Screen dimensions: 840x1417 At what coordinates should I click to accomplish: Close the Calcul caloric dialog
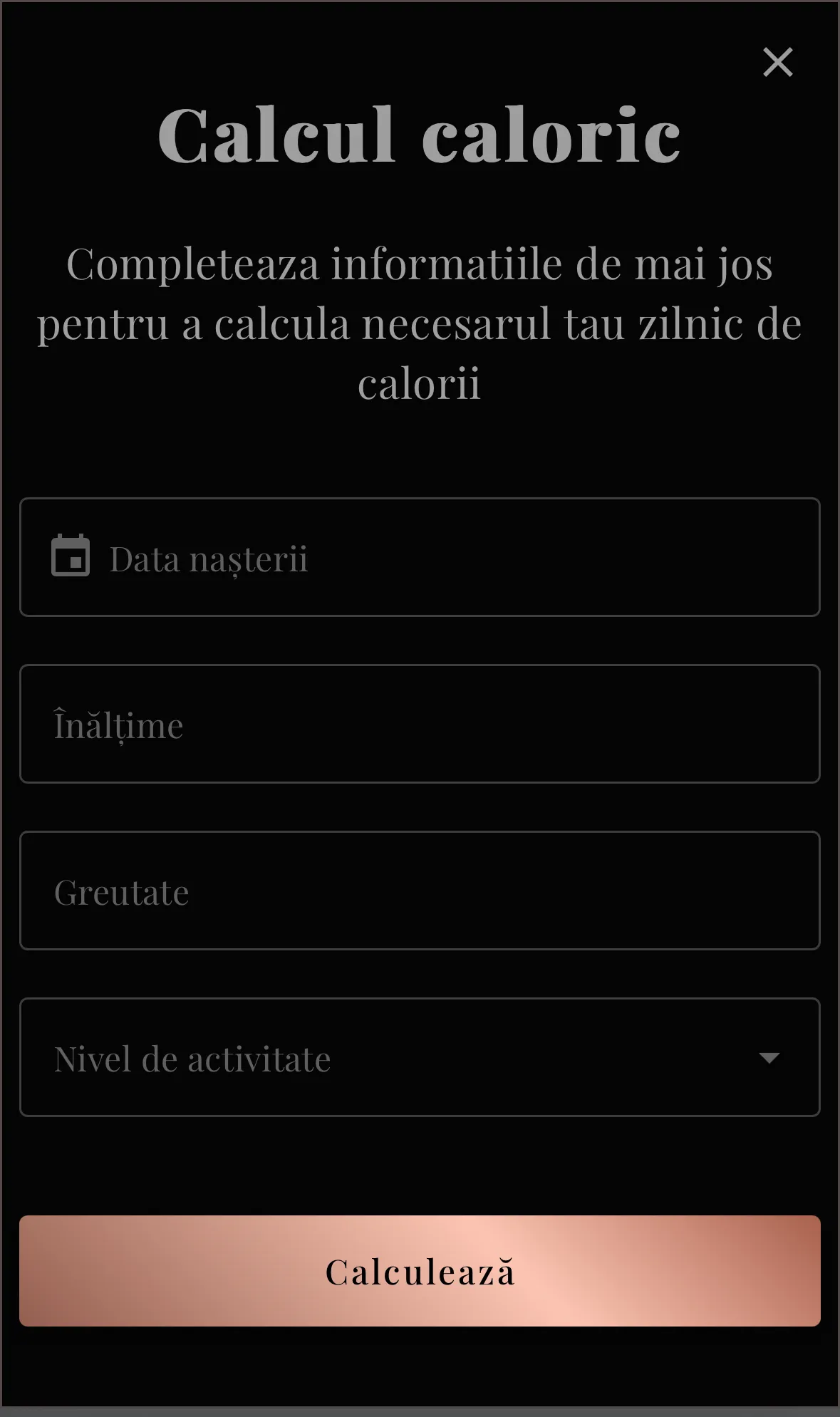[777, 63]
